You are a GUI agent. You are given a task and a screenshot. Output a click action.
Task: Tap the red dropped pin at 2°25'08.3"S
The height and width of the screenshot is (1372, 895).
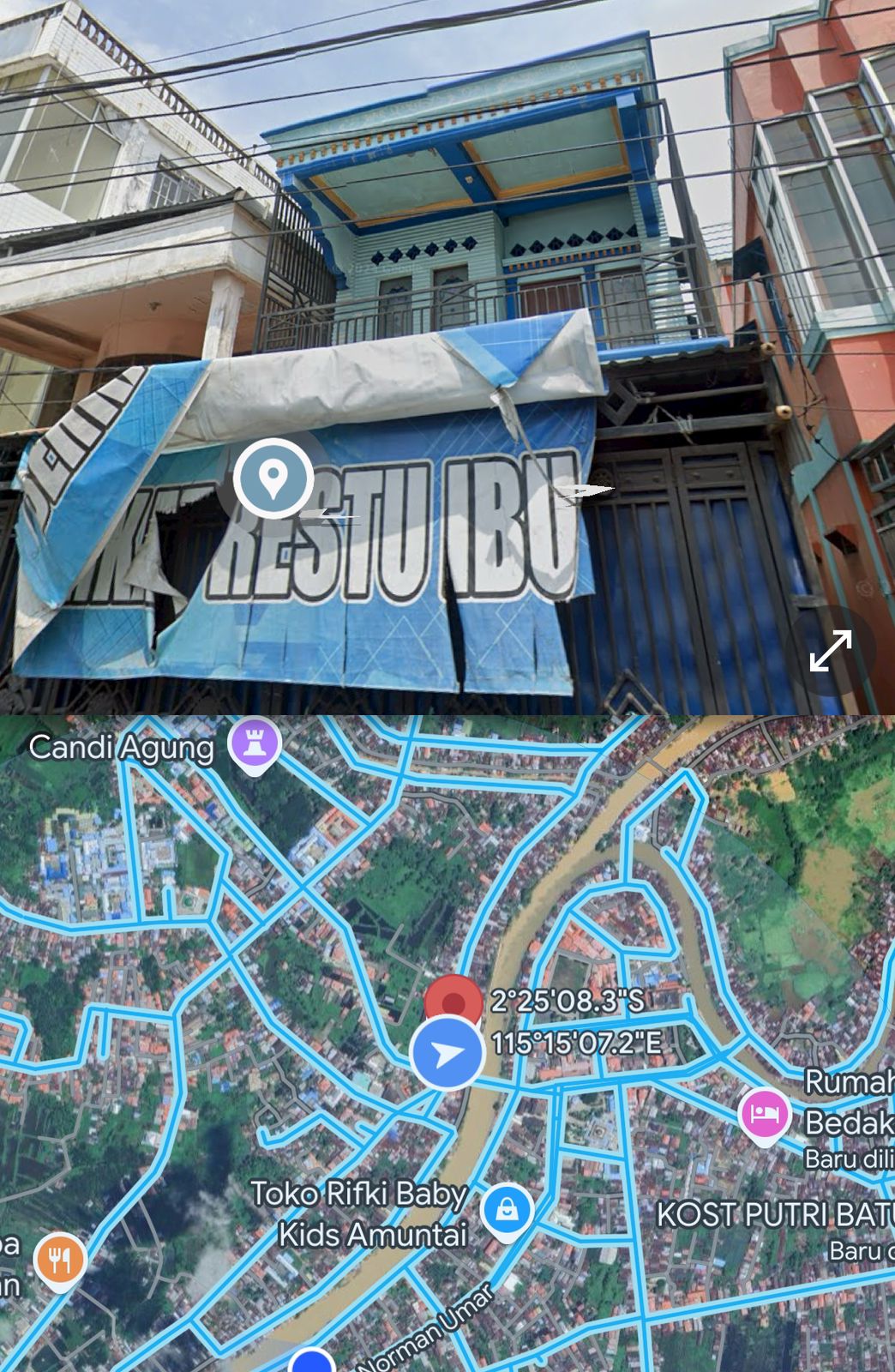pyautogui.click(x=454, y=999)
